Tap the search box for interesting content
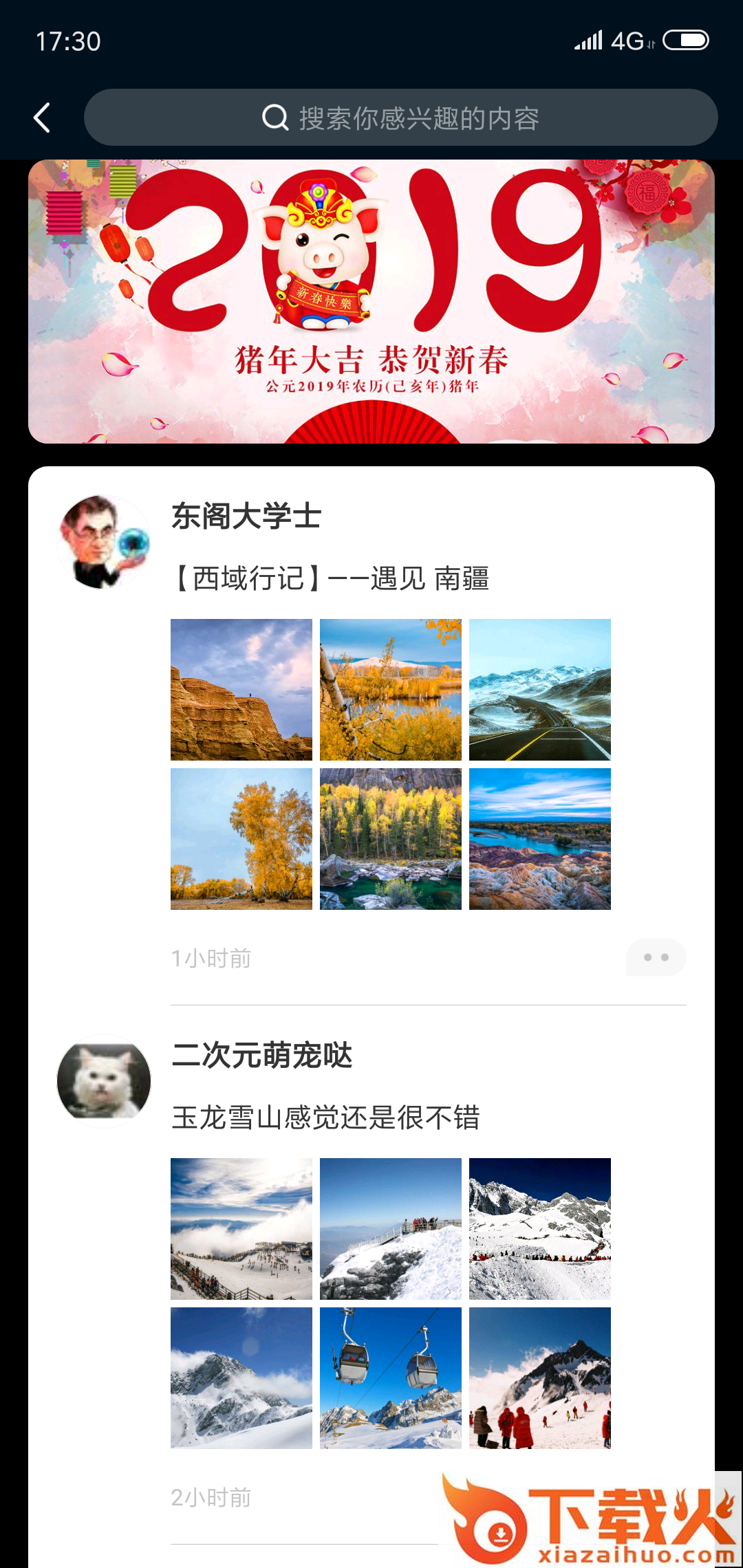743x1568 pixels. click(x=400, y=118)
